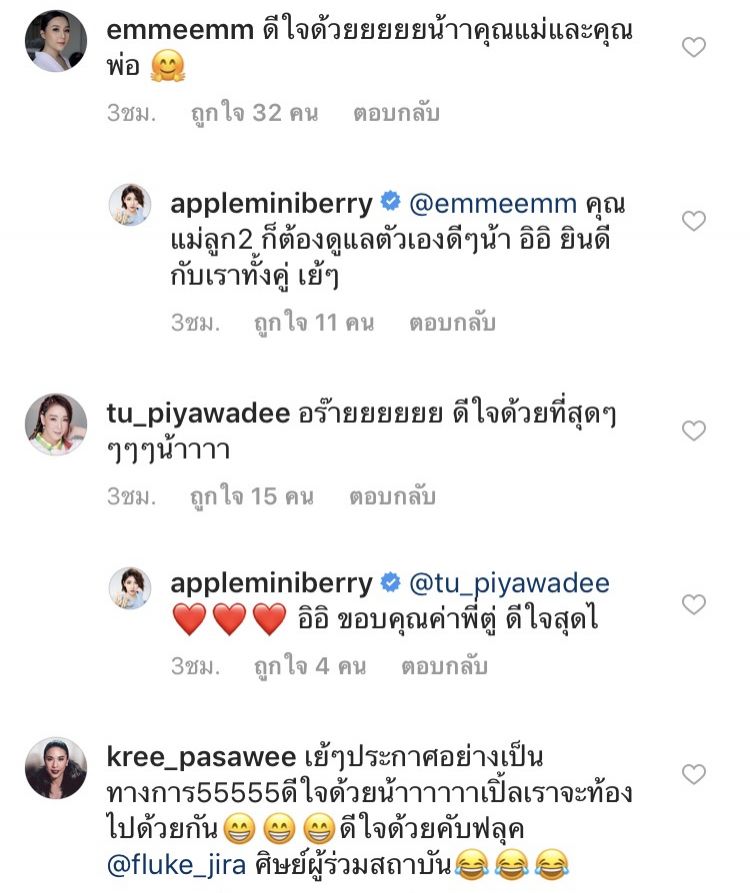This screenshot has width=750, height=893.
Task: Like tu_piyawadee's comment
Action: [693, 431]
